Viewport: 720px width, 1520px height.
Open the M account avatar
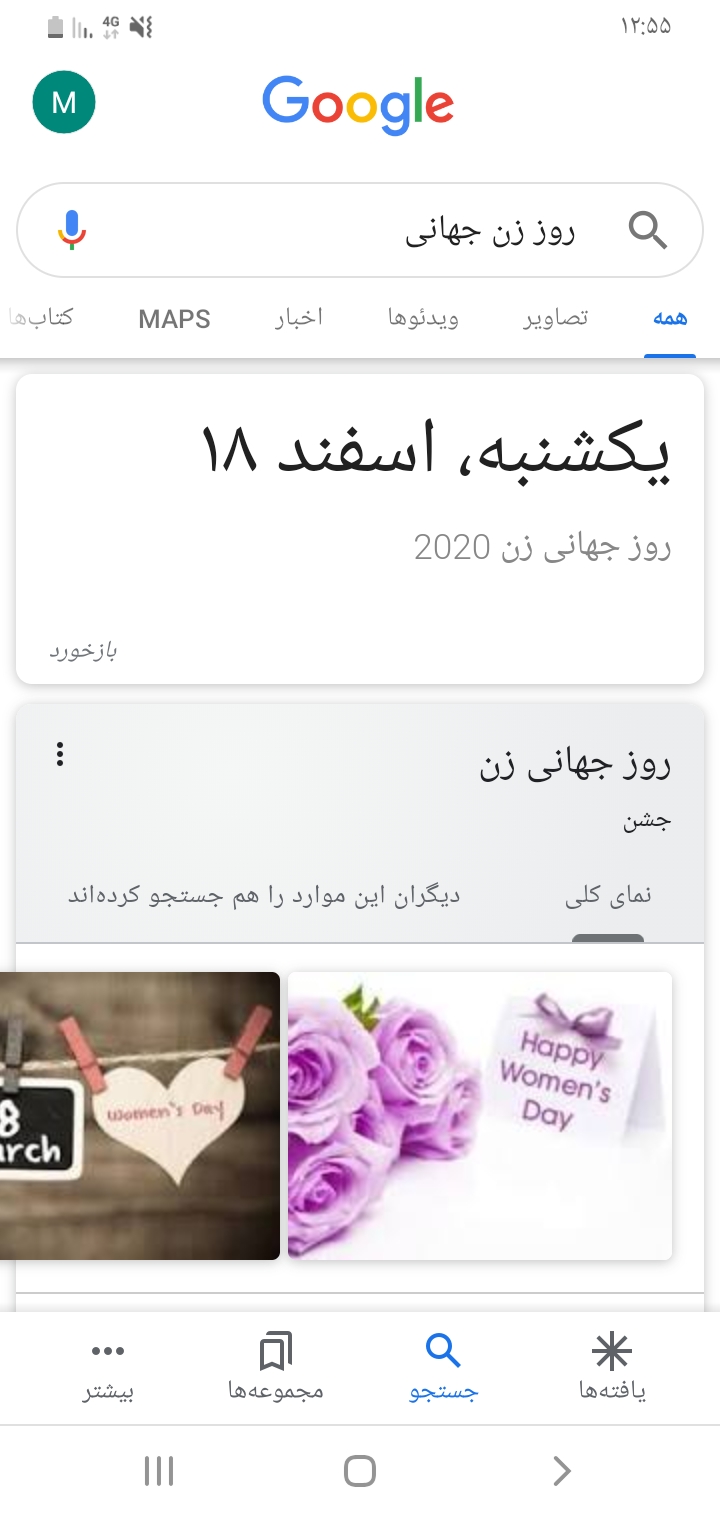tap(64, 102)
